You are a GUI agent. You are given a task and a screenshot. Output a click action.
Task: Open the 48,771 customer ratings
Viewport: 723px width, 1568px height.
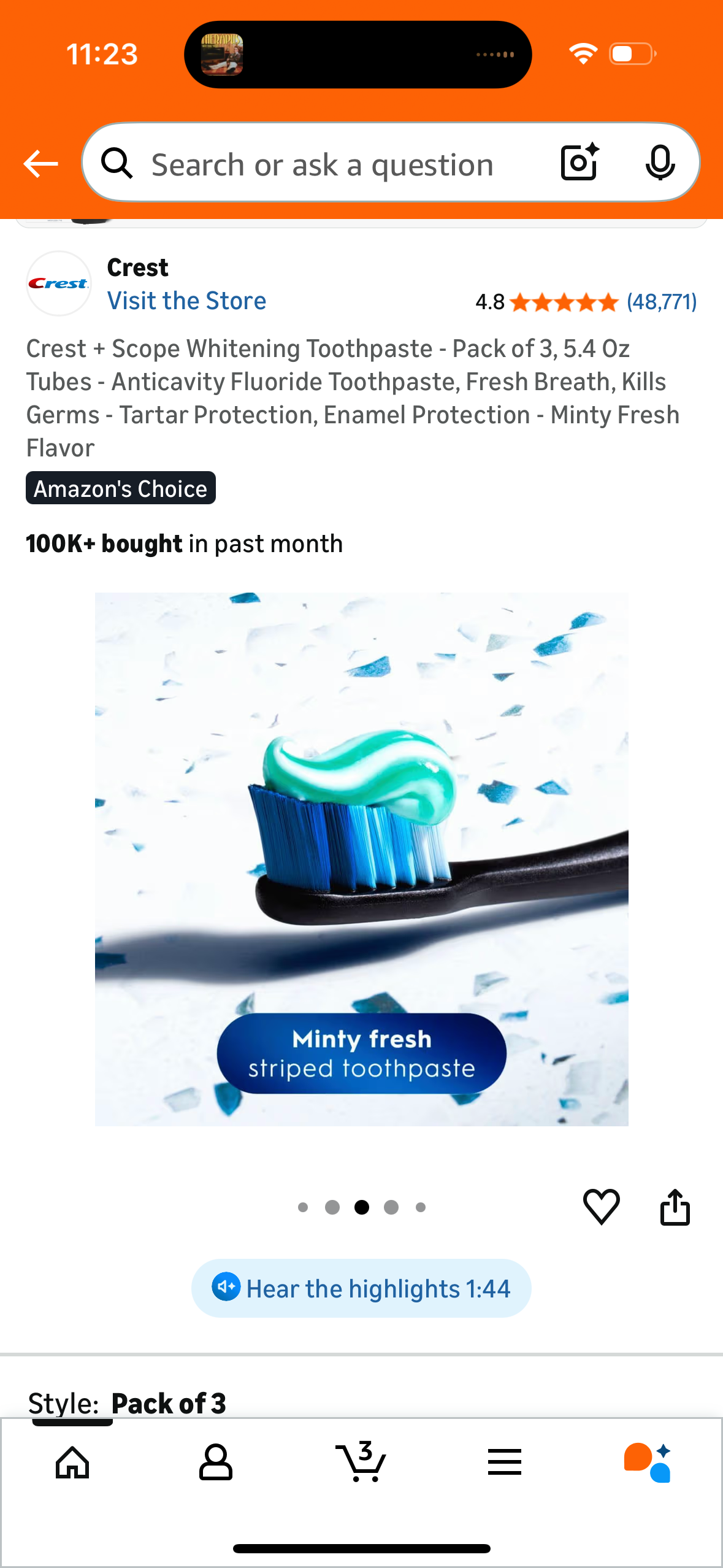click(x=661, y=302)
